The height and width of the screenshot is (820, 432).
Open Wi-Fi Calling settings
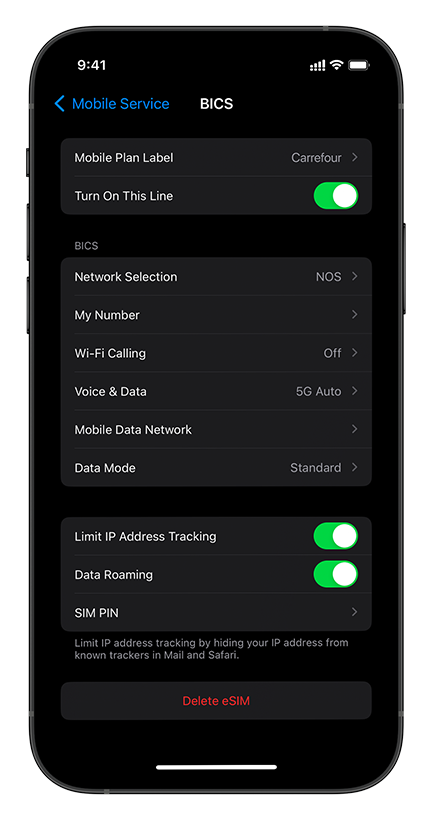click(216, 353)
